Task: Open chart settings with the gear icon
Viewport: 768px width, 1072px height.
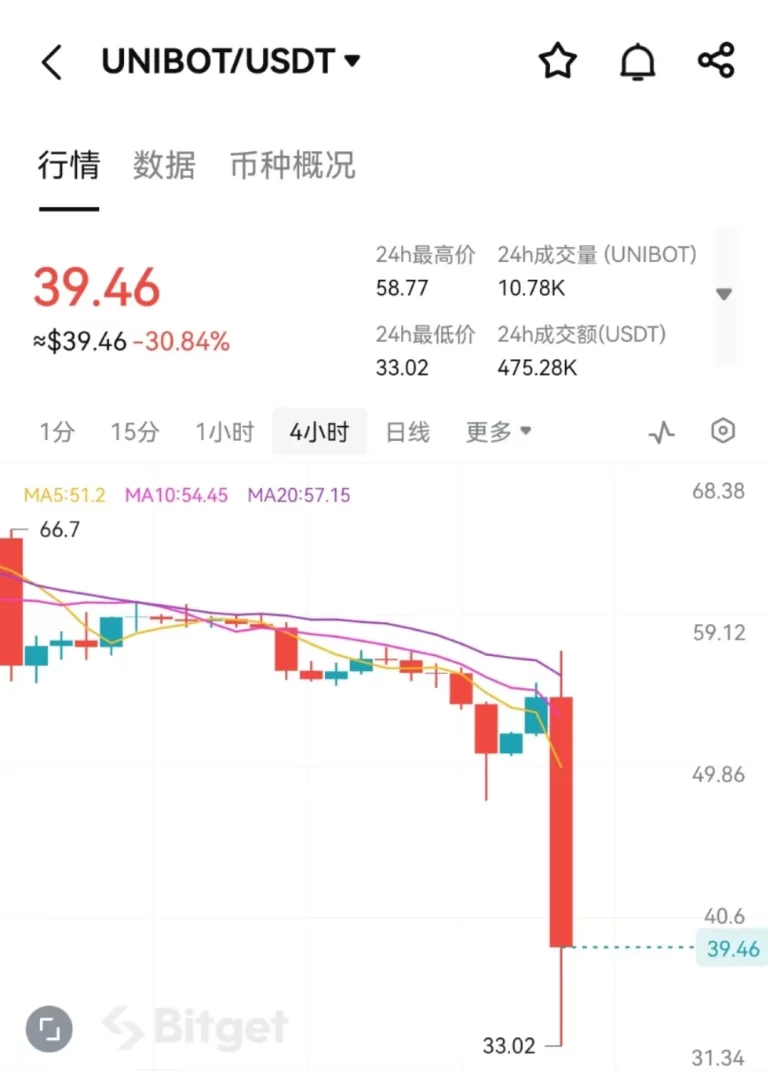Action: (722, 431)
